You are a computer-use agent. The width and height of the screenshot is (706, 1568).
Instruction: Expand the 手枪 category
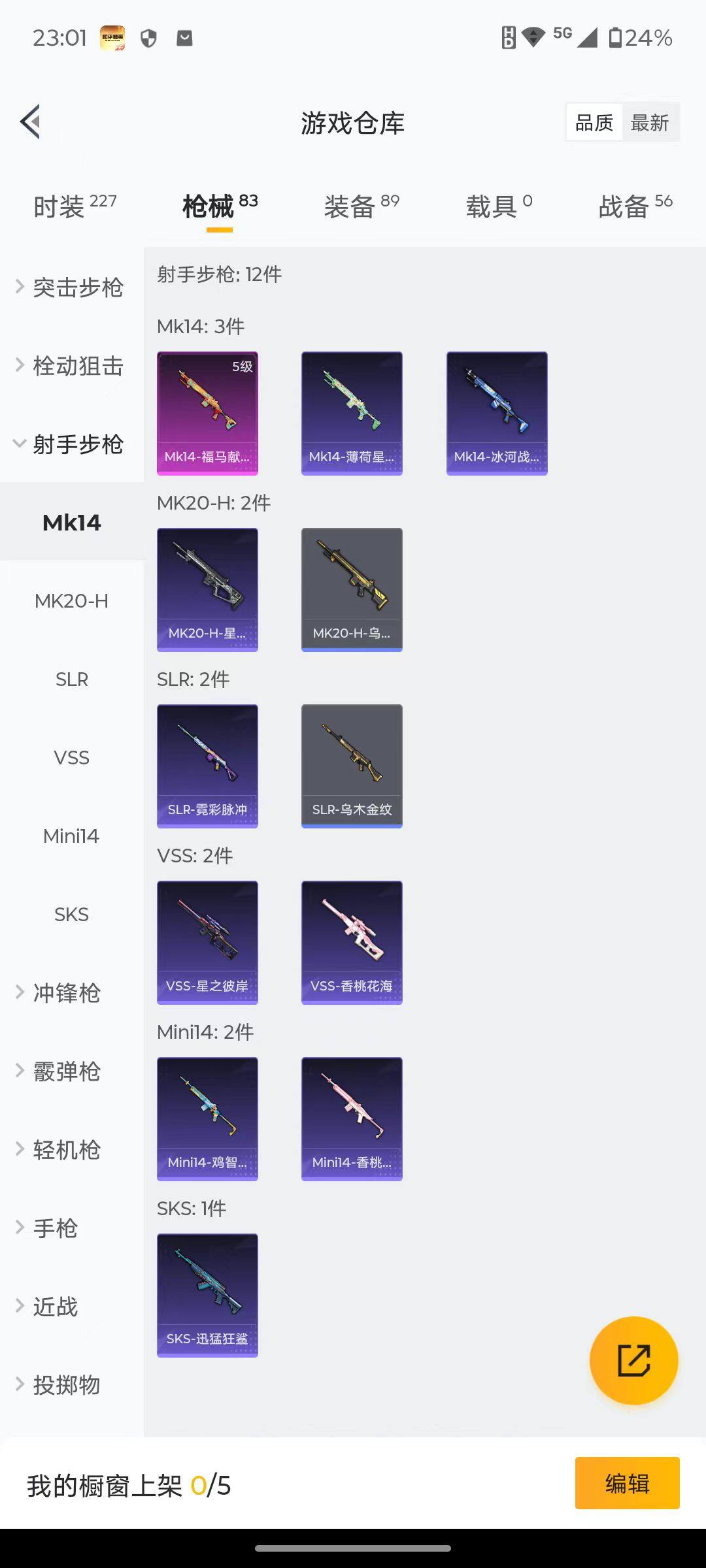point(56,1228)
